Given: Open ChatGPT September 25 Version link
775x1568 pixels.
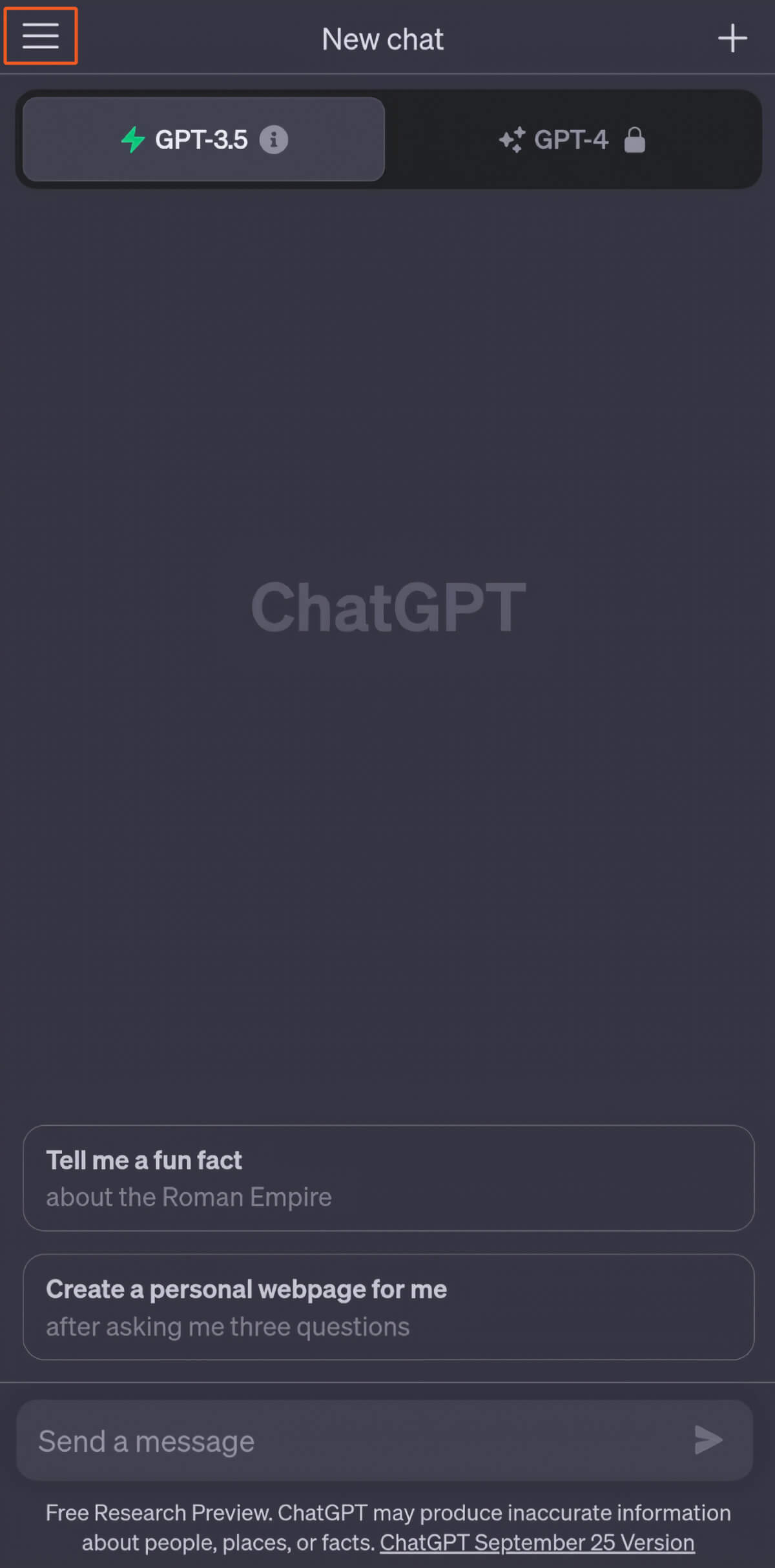Looking at the screenshot, I should tap(537, 1542).
